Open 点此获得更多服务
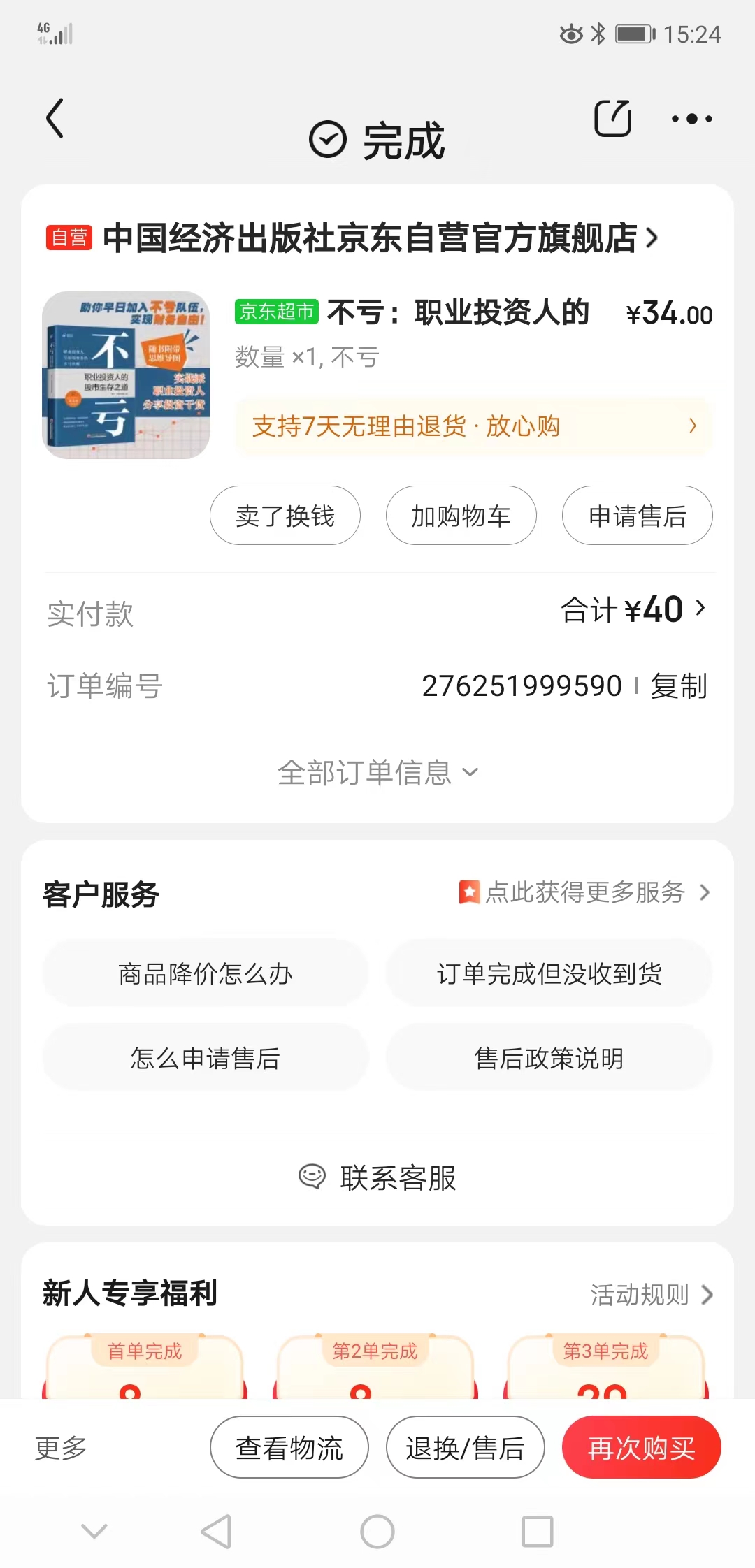The image size is (755, 1568). [584, 892]
